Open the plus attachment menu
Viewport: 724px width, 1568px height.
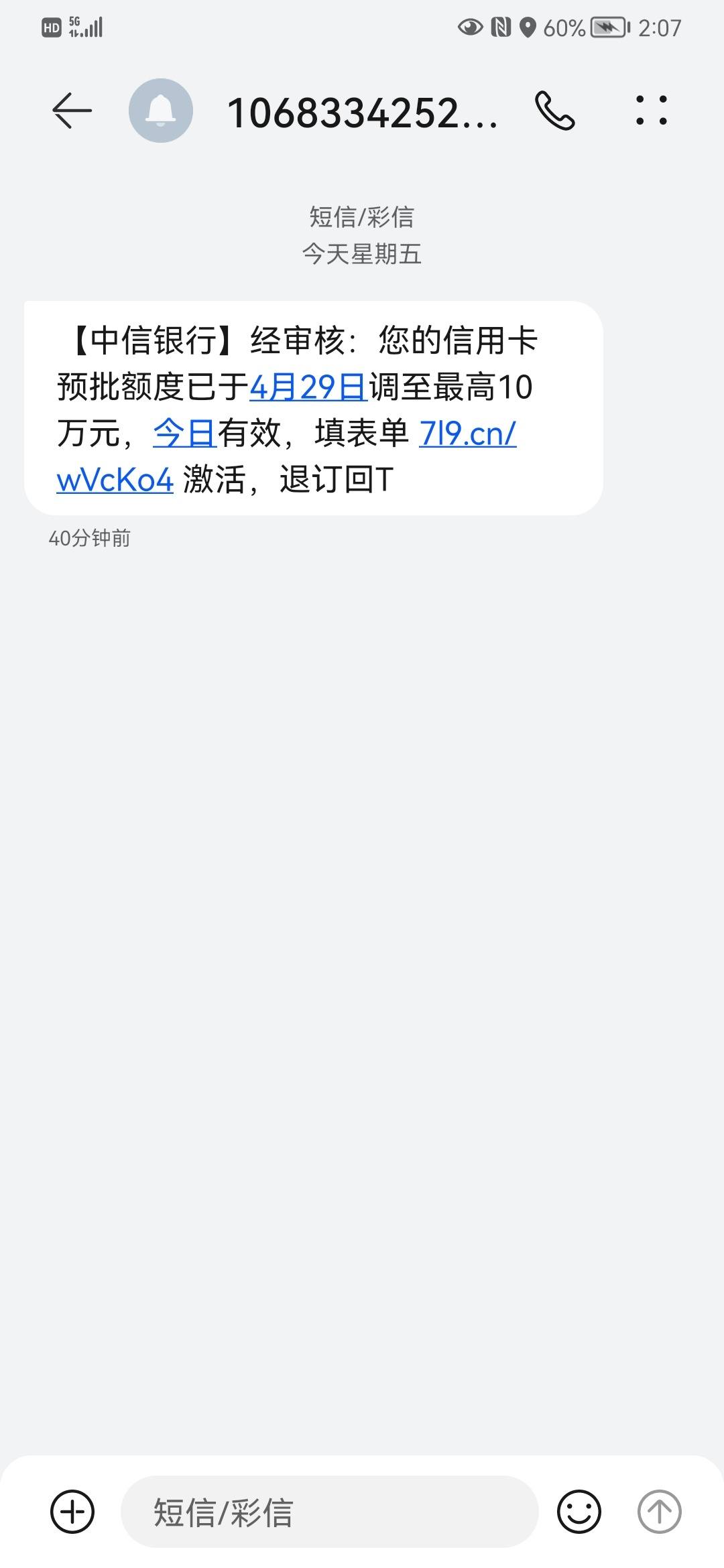click(x=72, y=1512)
